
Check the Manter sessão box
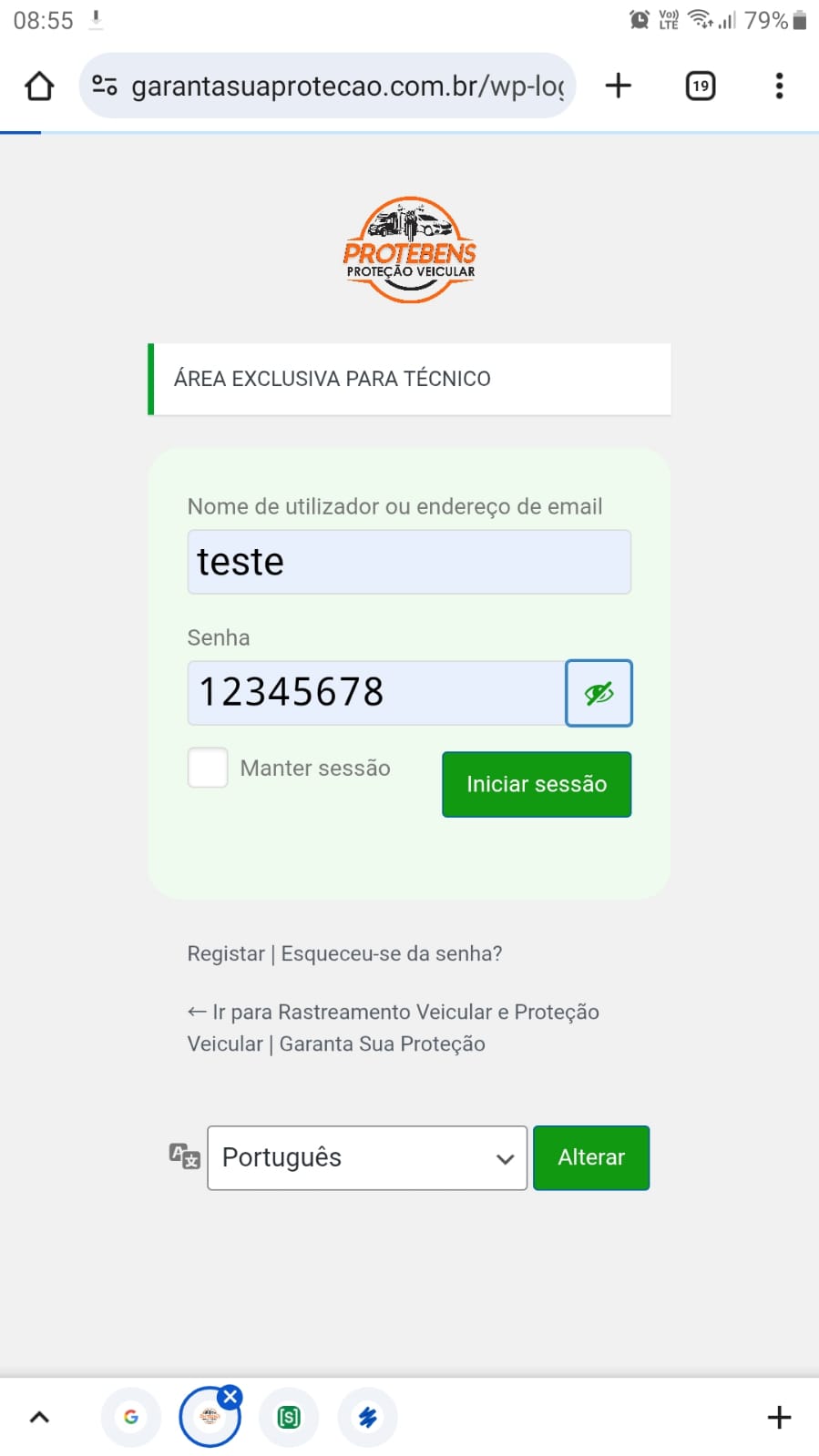pos(208,768)
